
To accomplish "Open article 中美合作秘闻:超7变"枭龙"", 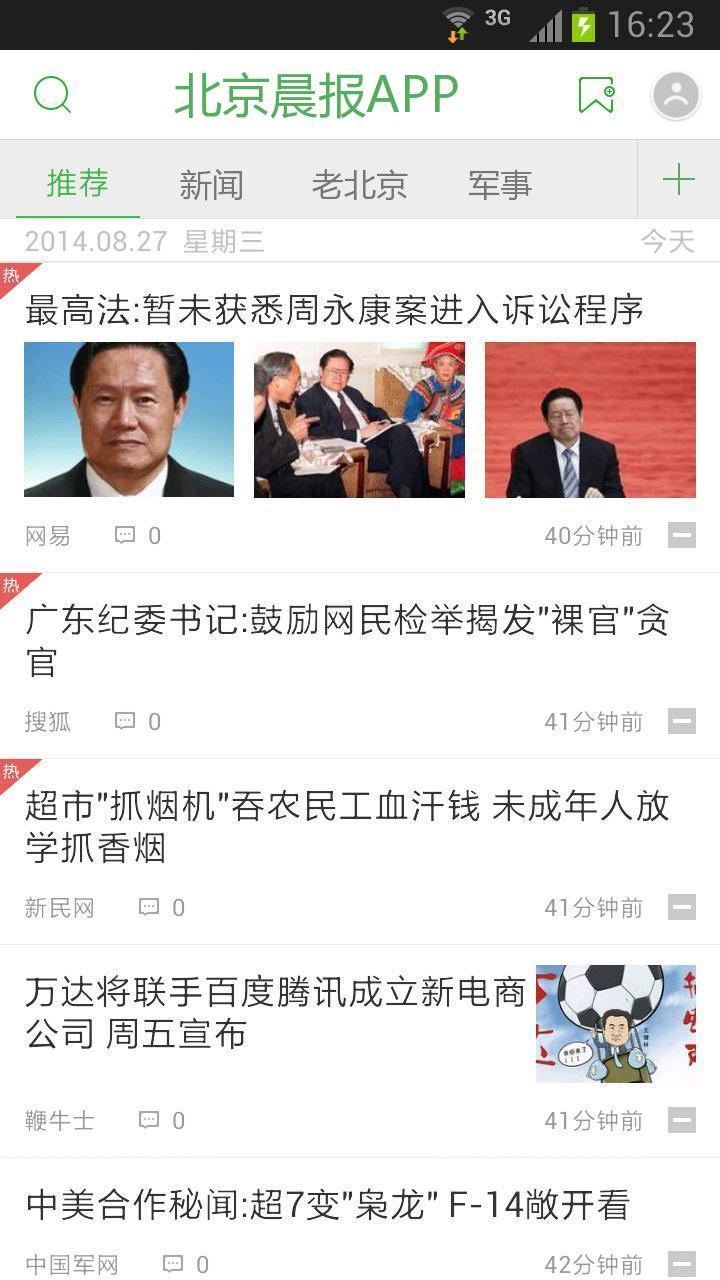I will pyautogui.click(x=327, y=1205).
